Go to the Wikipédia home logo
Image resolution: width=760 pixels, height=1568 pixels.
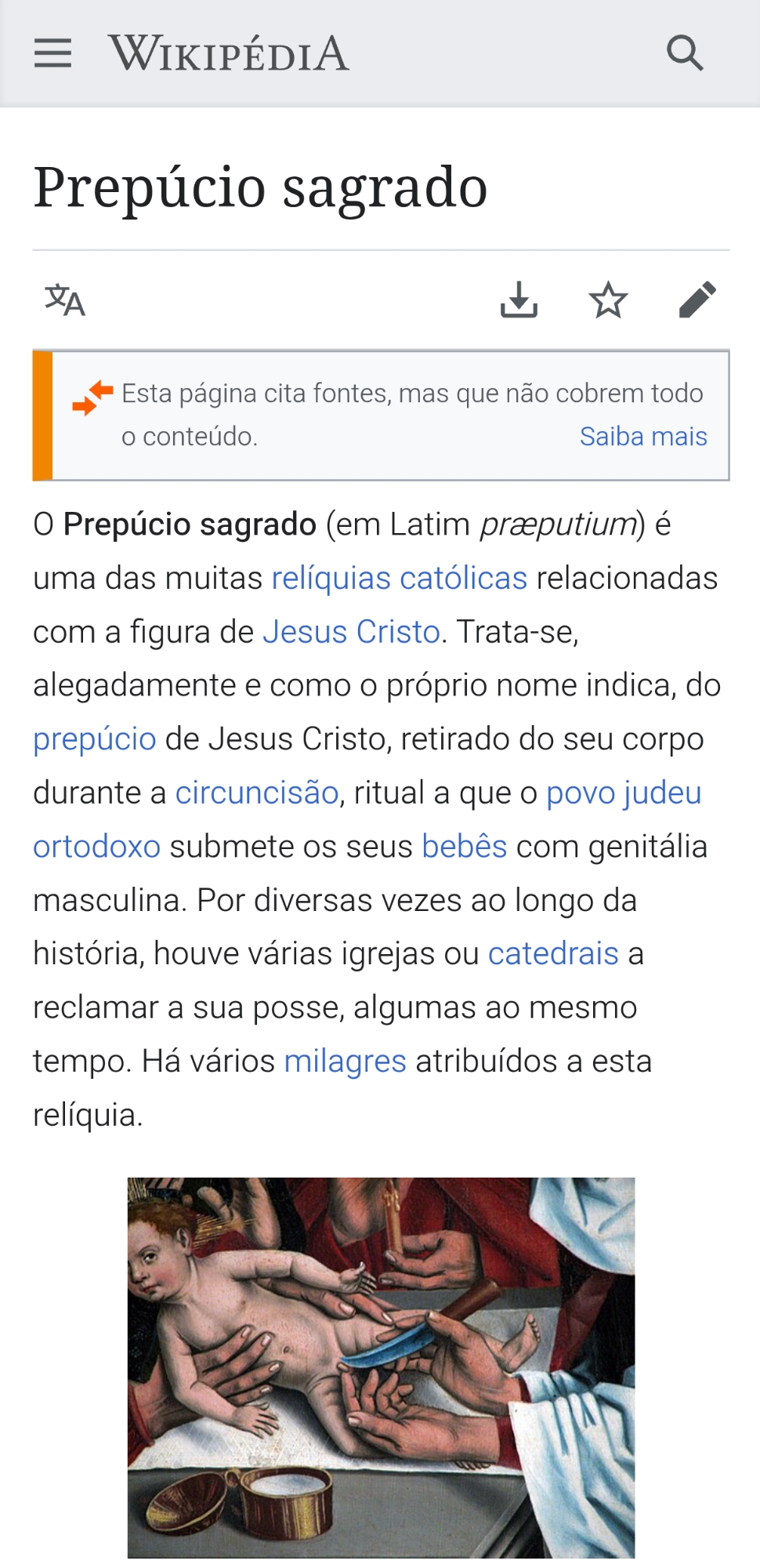pyautogui.click(x=228, y=53)
